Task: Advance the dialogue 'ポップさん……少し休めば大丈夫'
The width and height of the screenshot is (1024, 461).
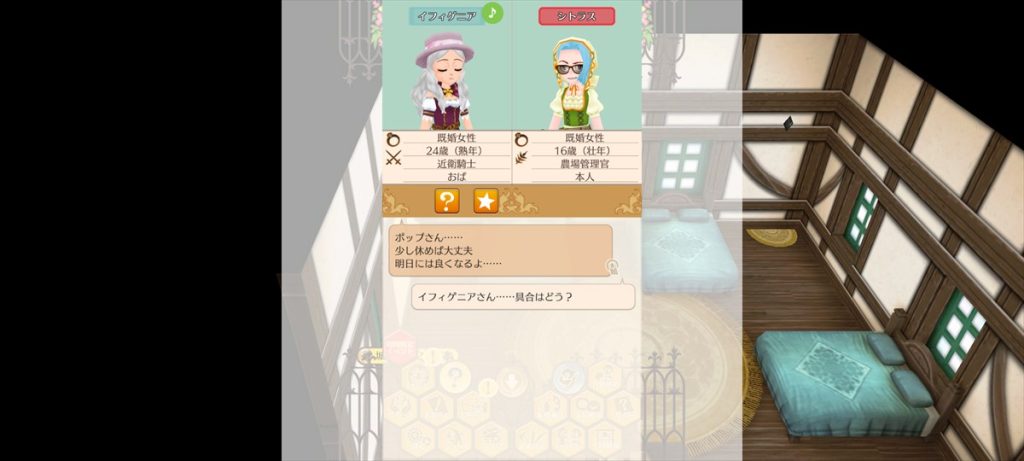Action: [x=500, y=250]
